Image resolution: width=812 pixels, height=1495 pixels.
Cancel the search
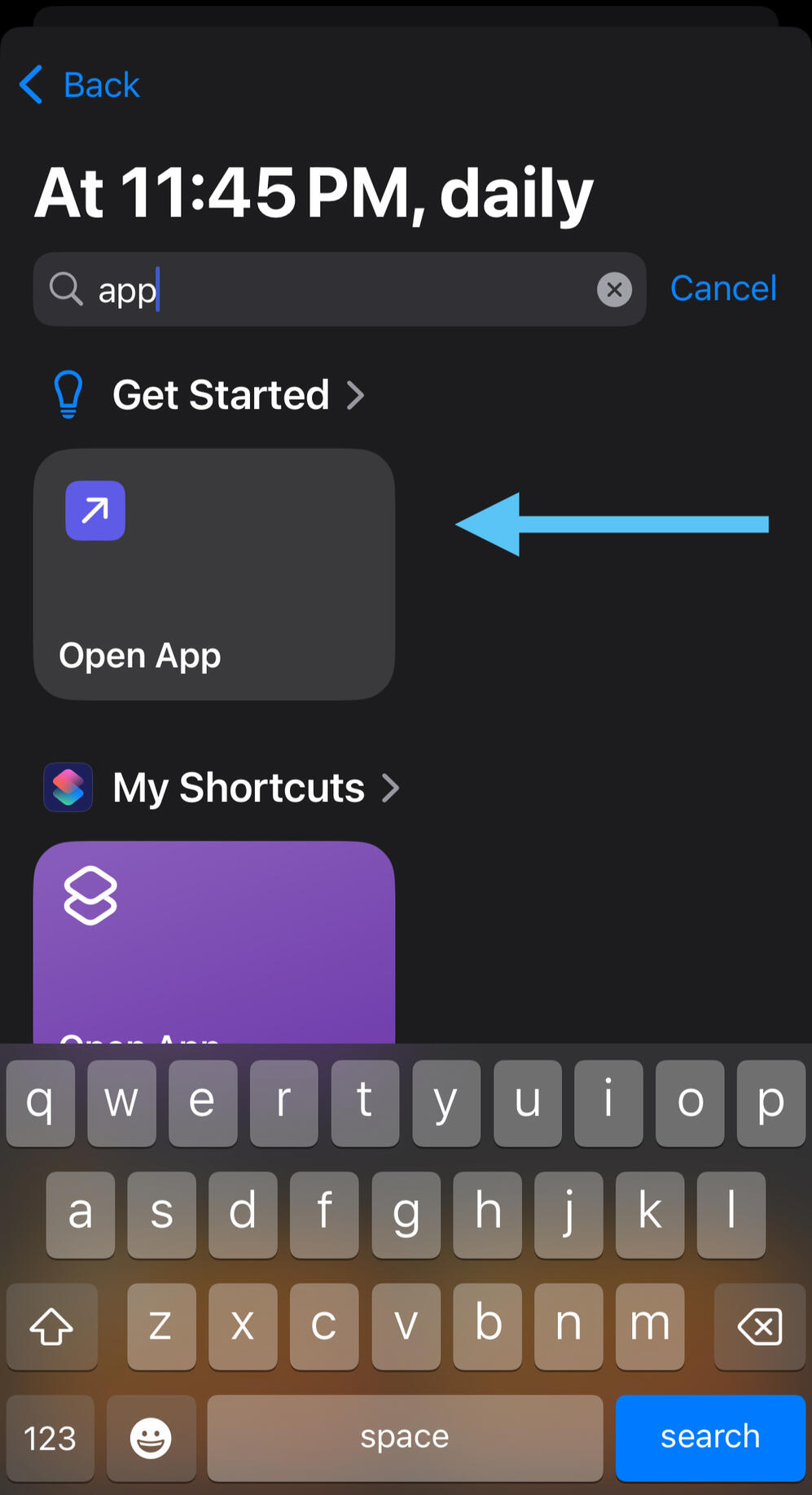pos(722,288)
